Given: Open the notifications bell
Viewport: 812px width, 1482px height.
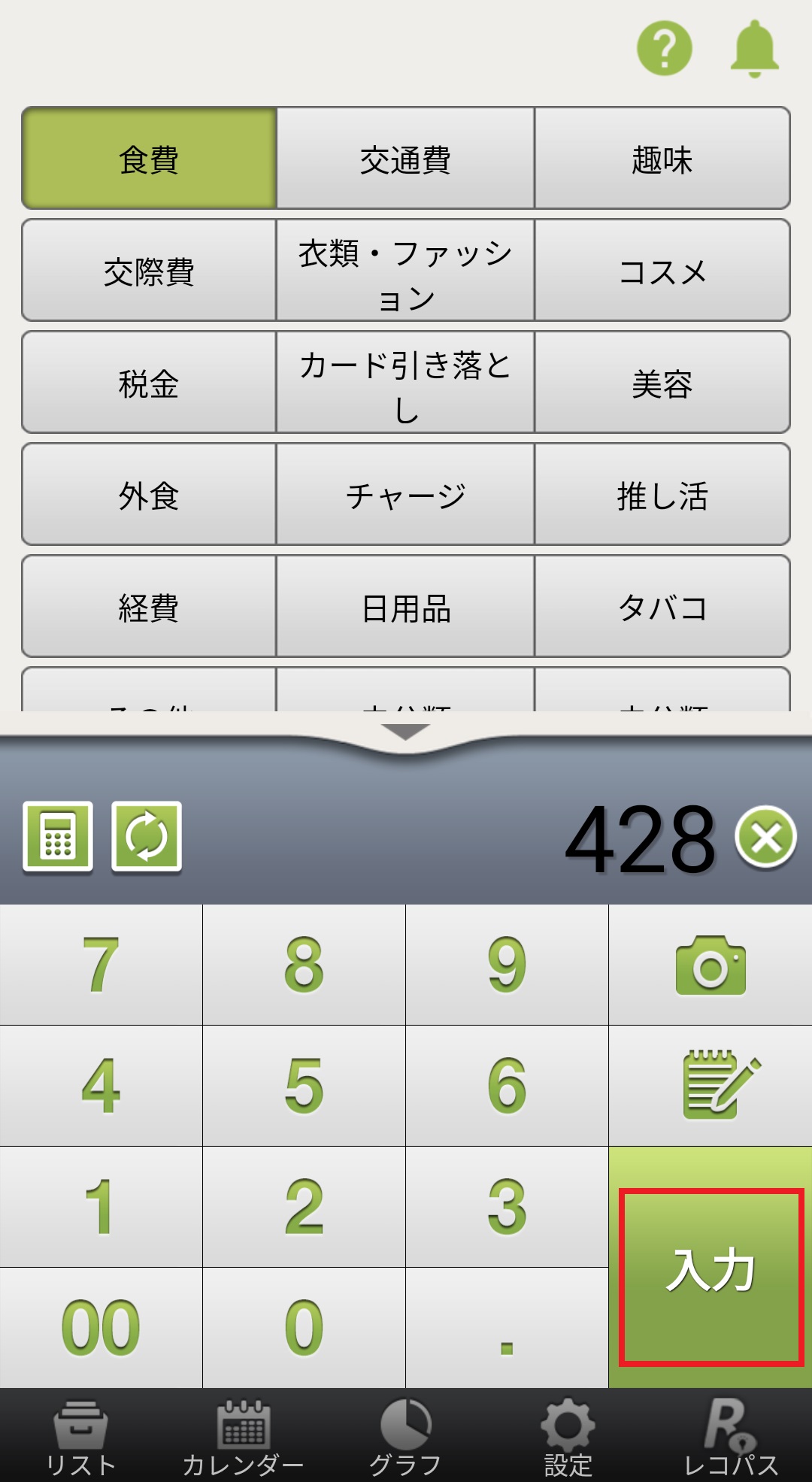Looking at the screenshot, I should (754, 48).
